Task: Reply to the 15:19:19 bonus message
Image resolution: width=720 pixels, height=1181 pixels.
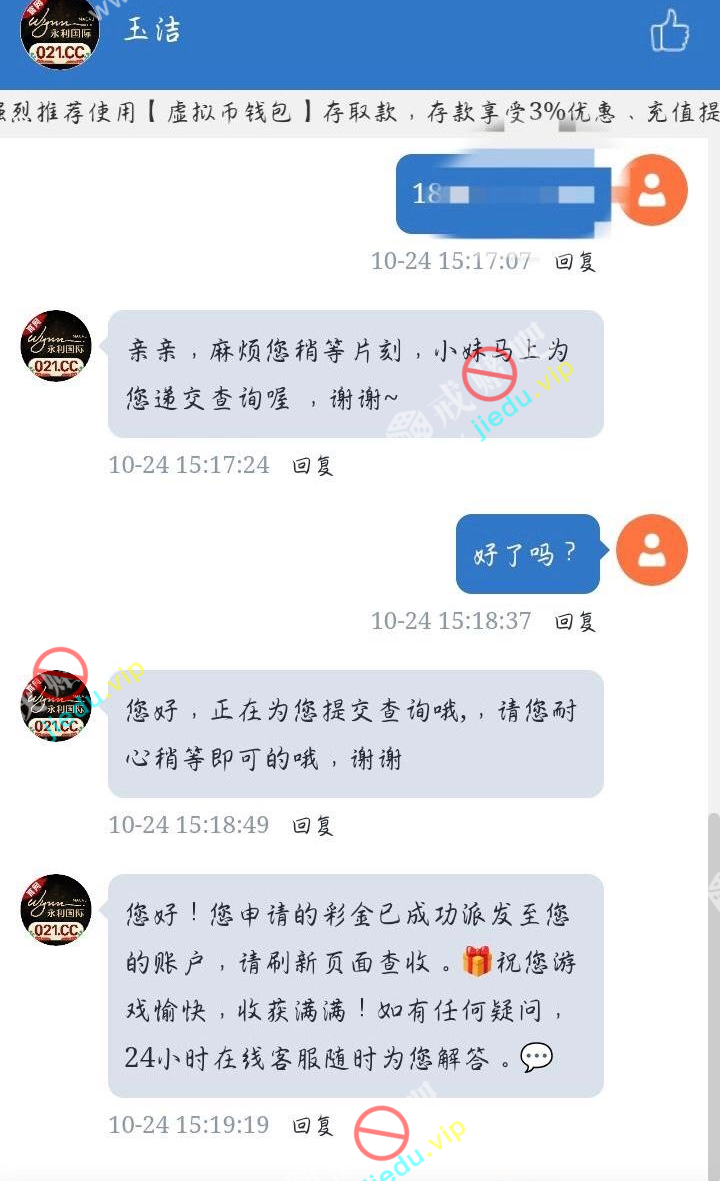Action: pos(313,1126)
